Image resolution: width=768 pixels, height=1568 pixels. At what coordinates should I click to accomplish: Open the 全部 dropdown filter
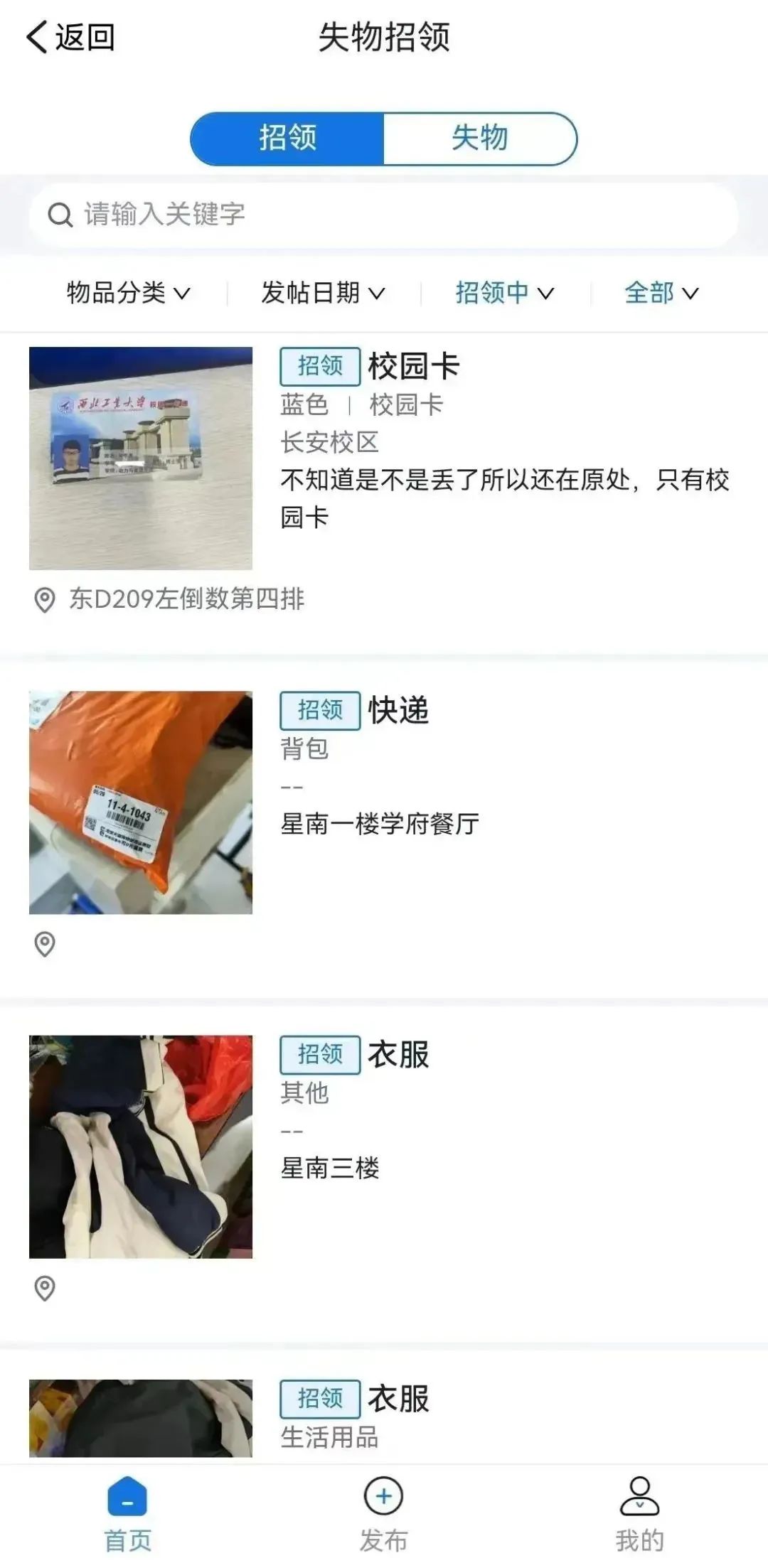(x=661, y=293)
